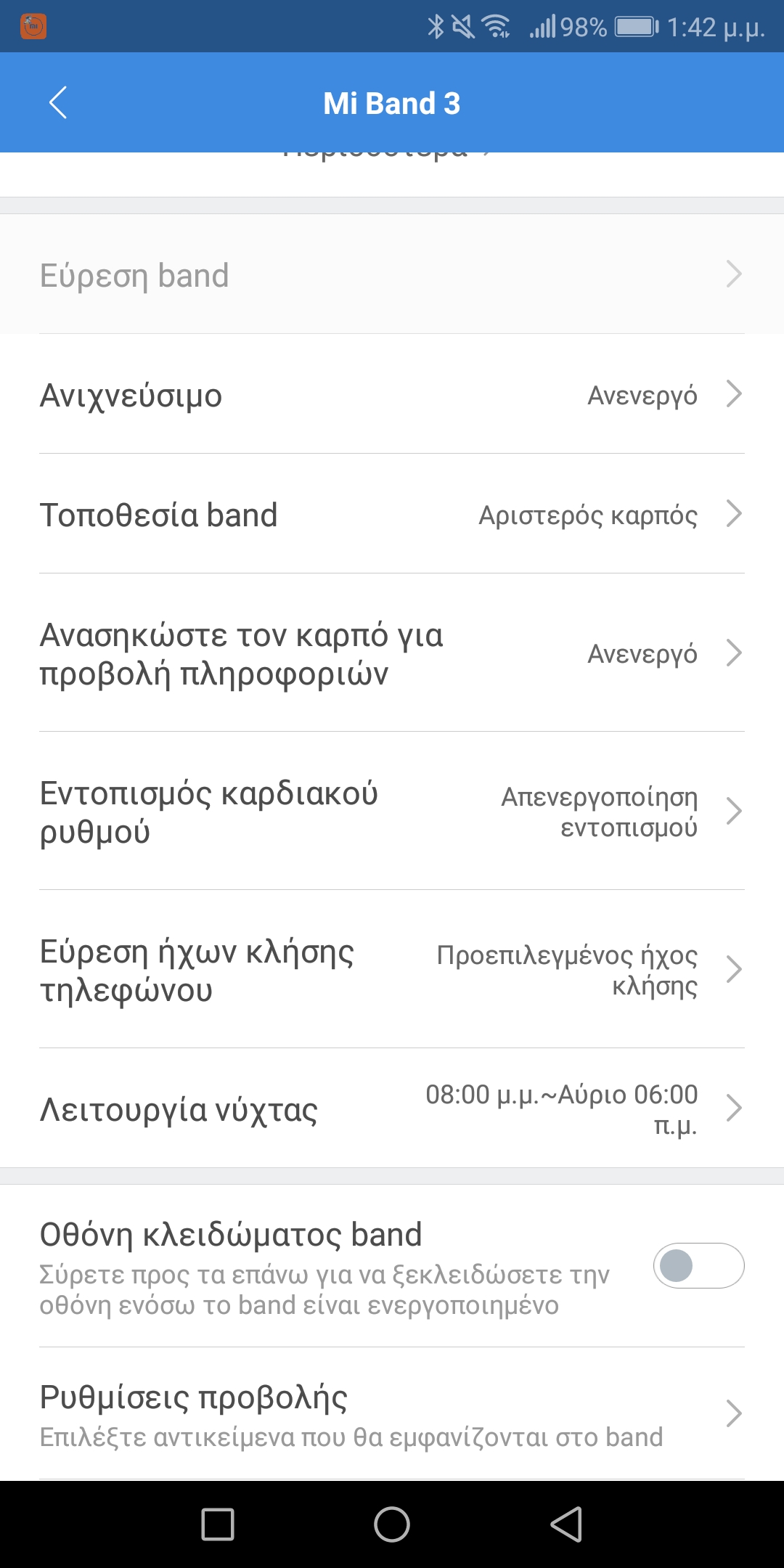Open Ανασηκώστε τον καρπό για προβολή πληροφοριών
The image size is (784, 1568).
392,653
